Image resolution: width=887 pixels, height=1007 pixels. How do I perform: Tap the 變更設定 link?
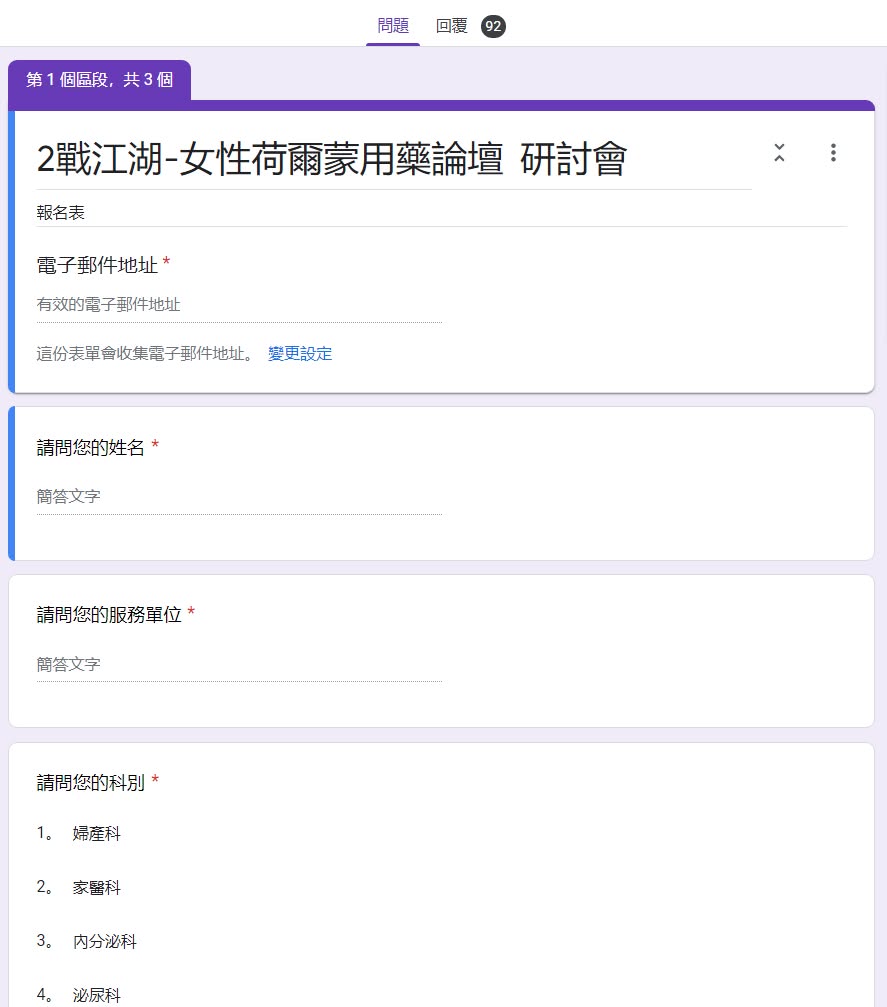[300, 353]
